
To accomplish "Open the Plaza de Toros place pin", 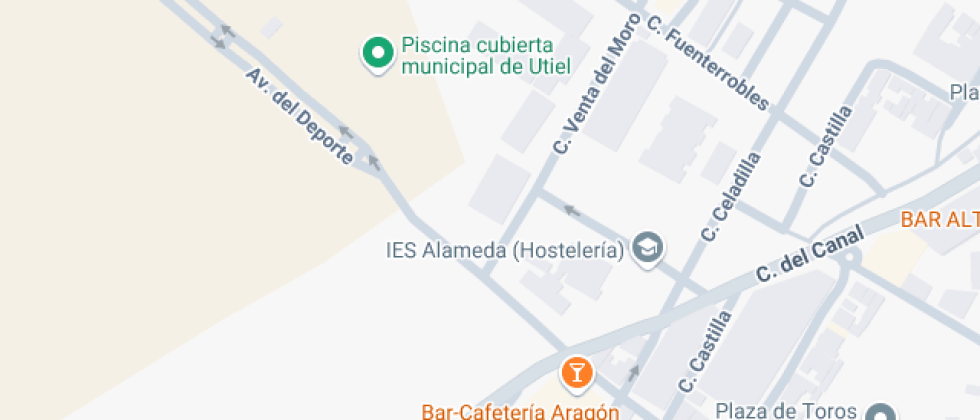I will (x=881, y=412).
